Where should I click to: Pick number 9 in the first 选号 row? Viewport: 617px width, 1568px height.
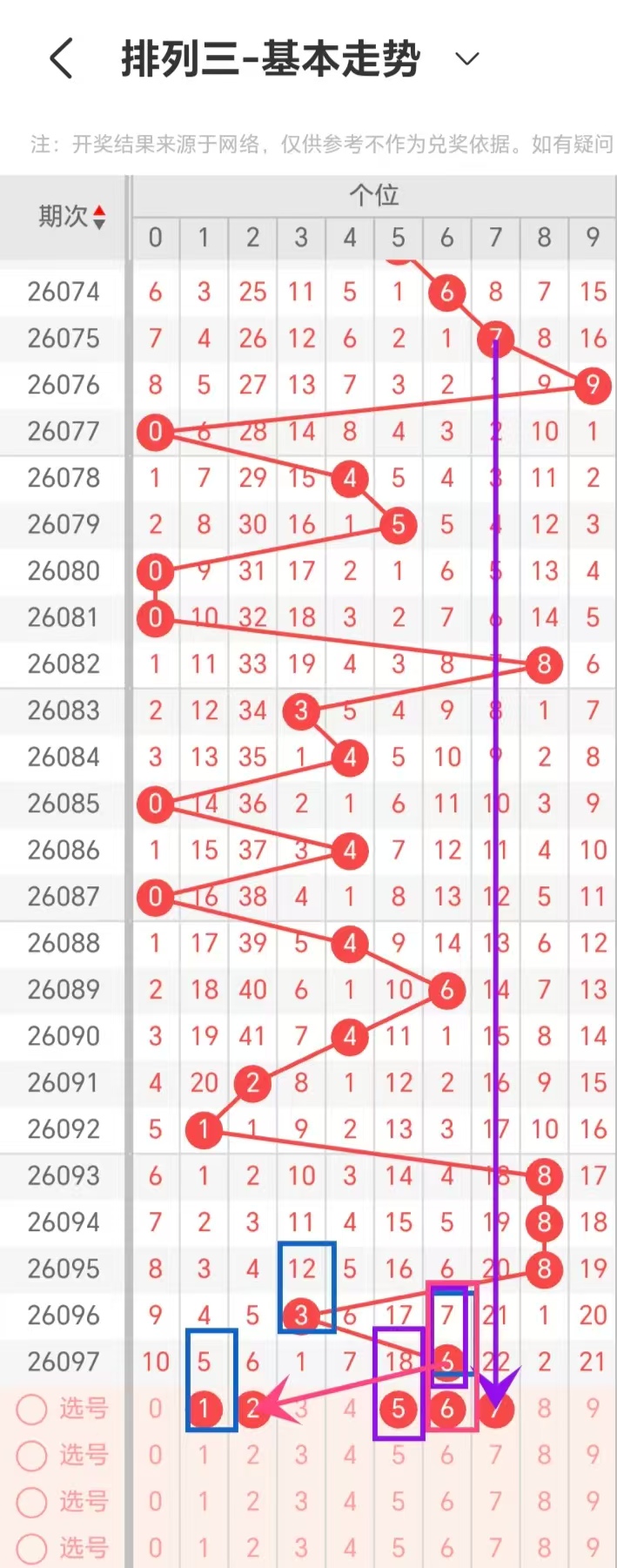click(x=593, y=1409)
